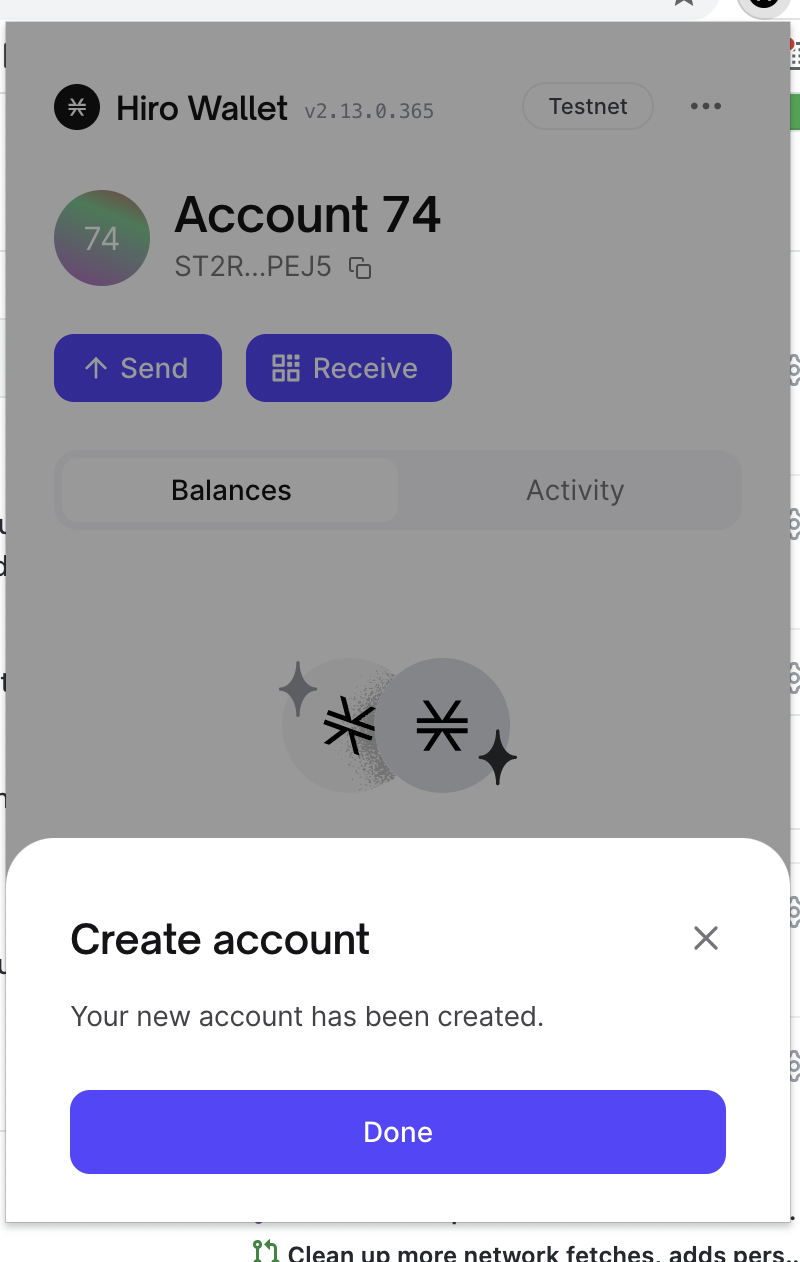Click the QR code icon on Receive
Viewport: 800px width, 1262px height.
(x=286, y=367)
